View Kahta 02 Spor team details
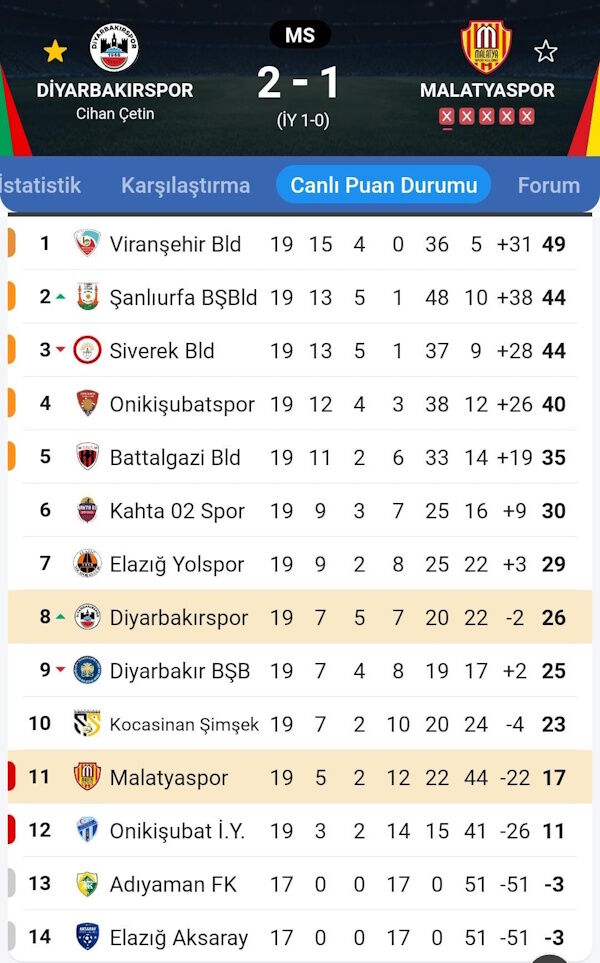This screenshot has width=600, height=963. pyautogui.click(x=177, y=511)
